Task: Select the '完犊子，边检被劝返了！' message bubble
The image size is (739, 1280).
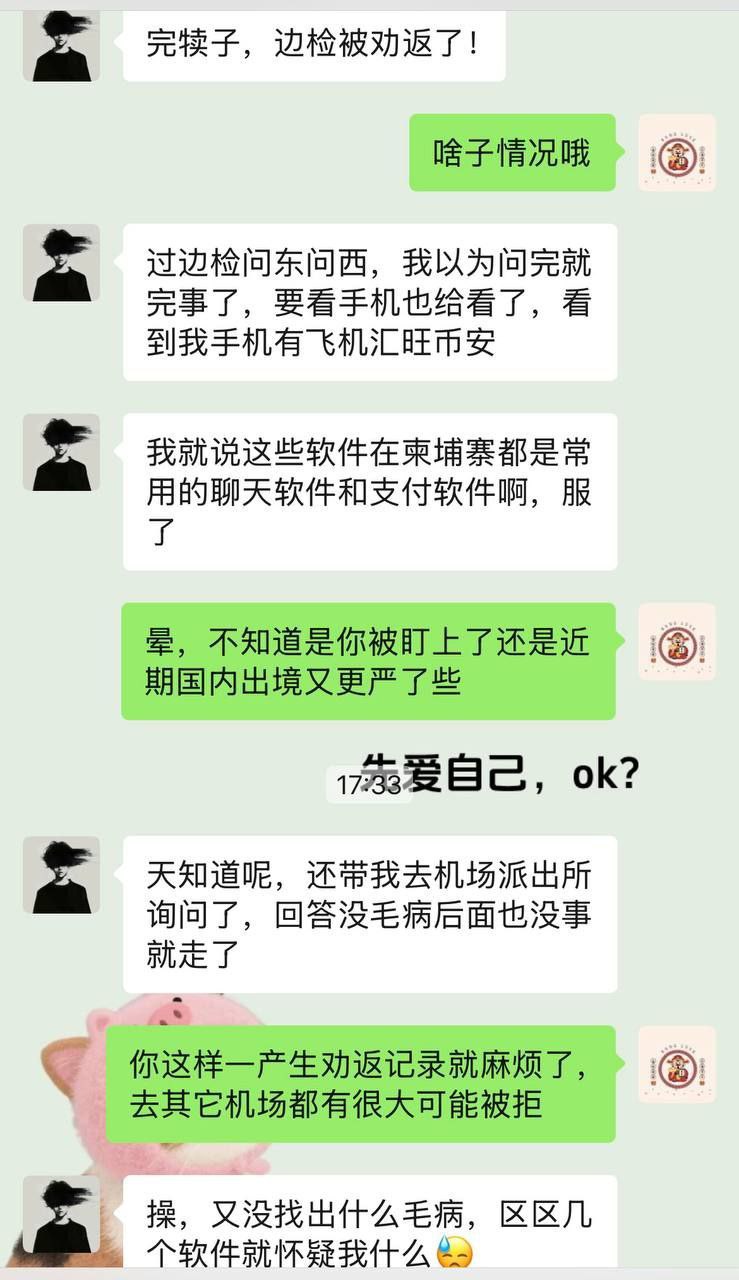Action: click(315, 45)
